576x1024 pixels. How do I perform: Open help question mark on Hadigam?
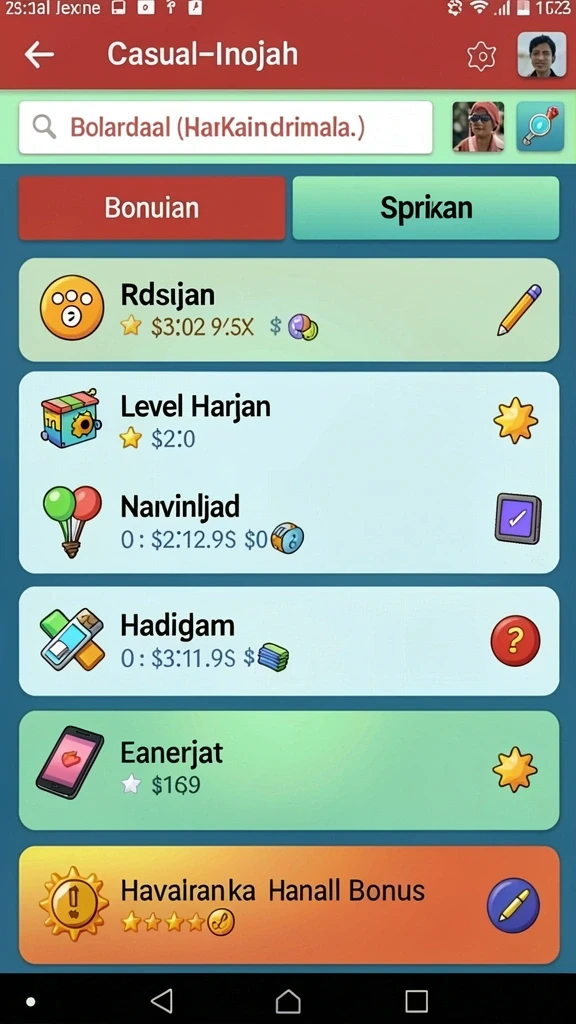point(515,641)
